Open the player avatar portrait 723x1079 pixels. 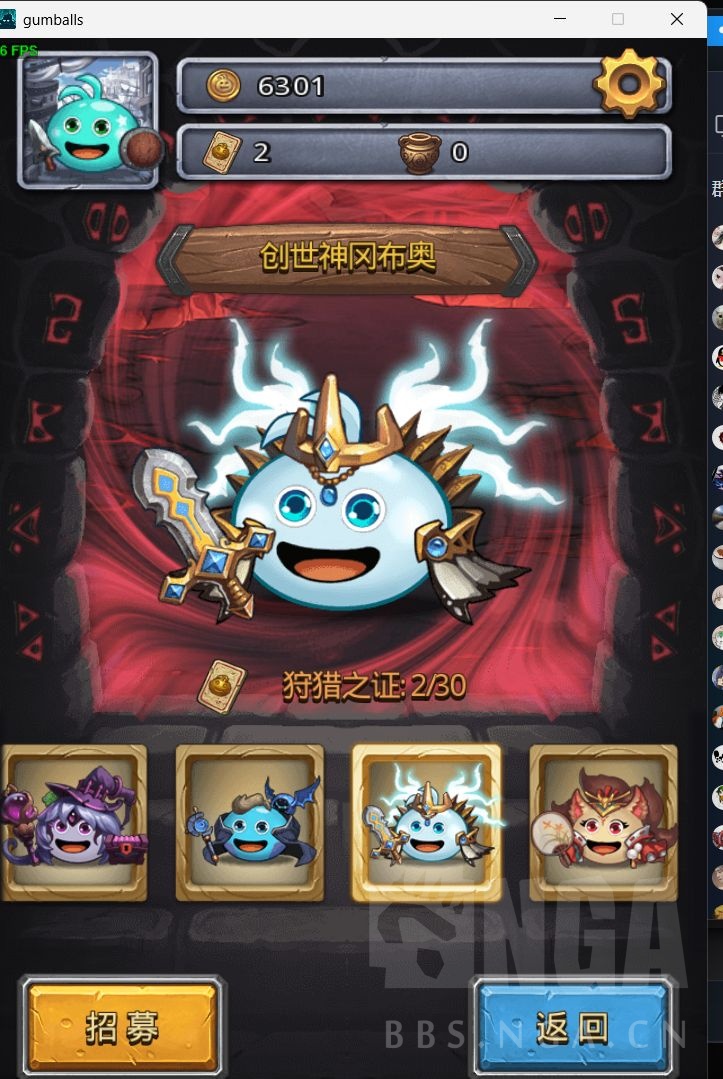pyautogui.click(x=88, y=120)
